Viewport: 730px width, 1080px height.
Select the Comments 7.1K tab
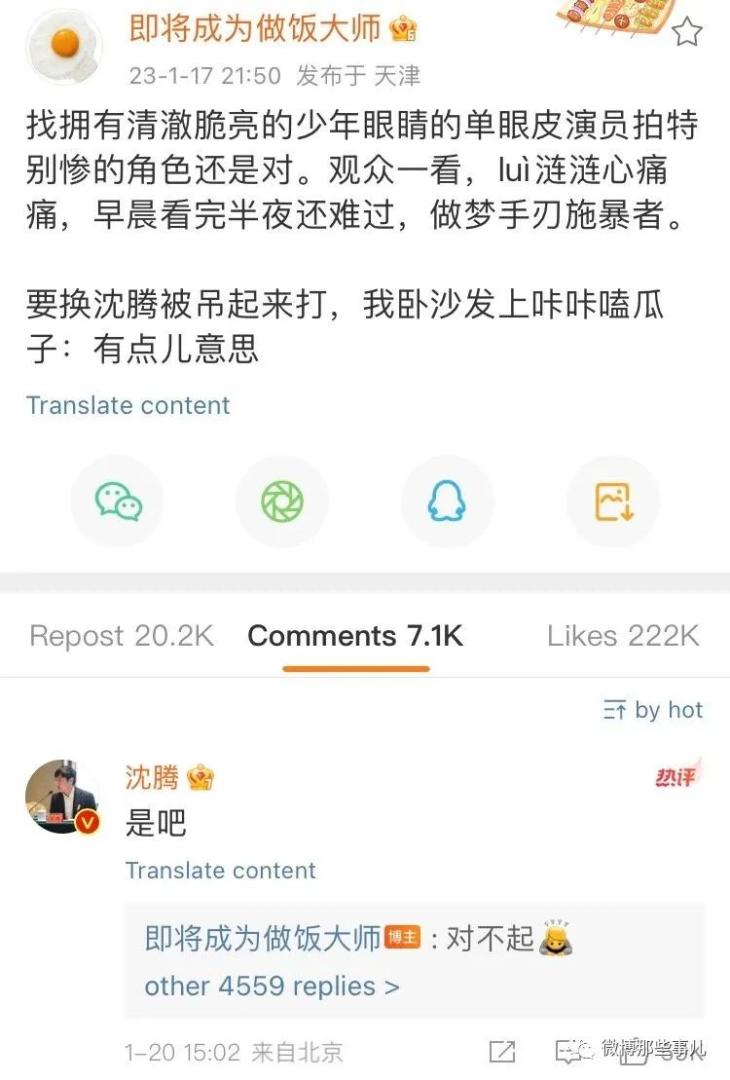pyautogui.click(x=355, y=636)
